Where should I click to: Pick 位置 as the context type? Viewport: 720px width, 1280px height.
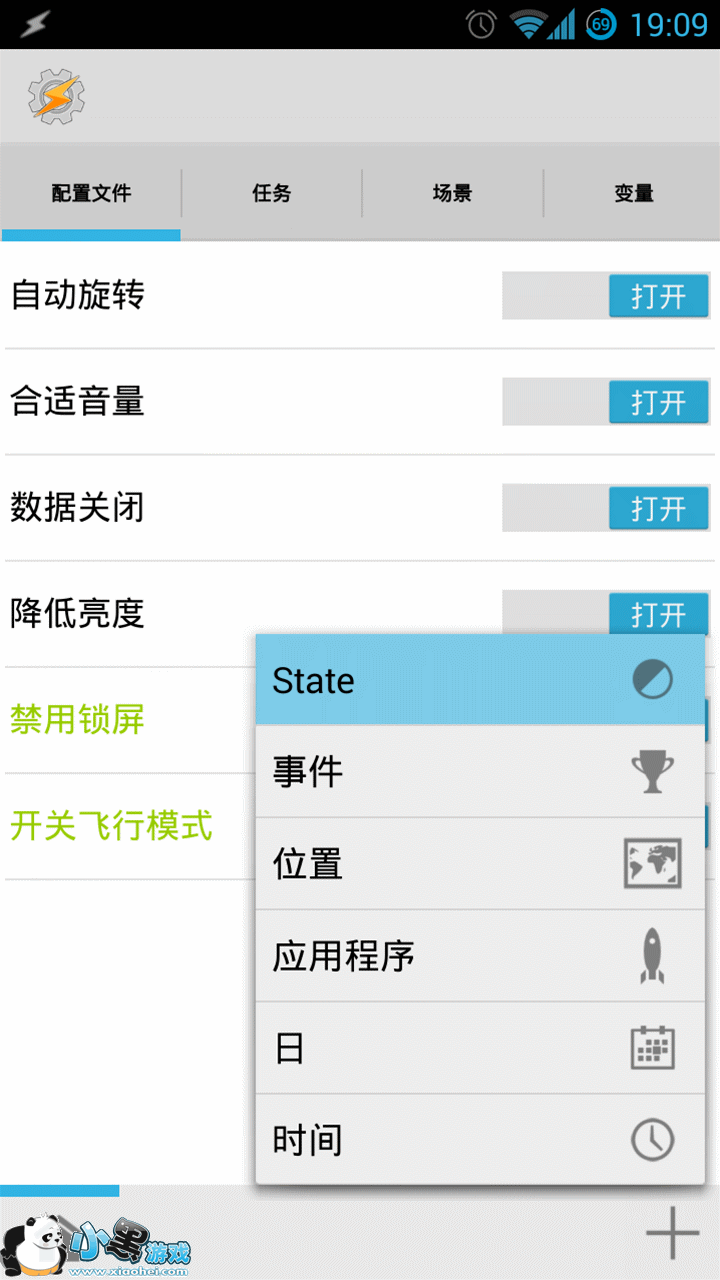(x=480, y=864)
